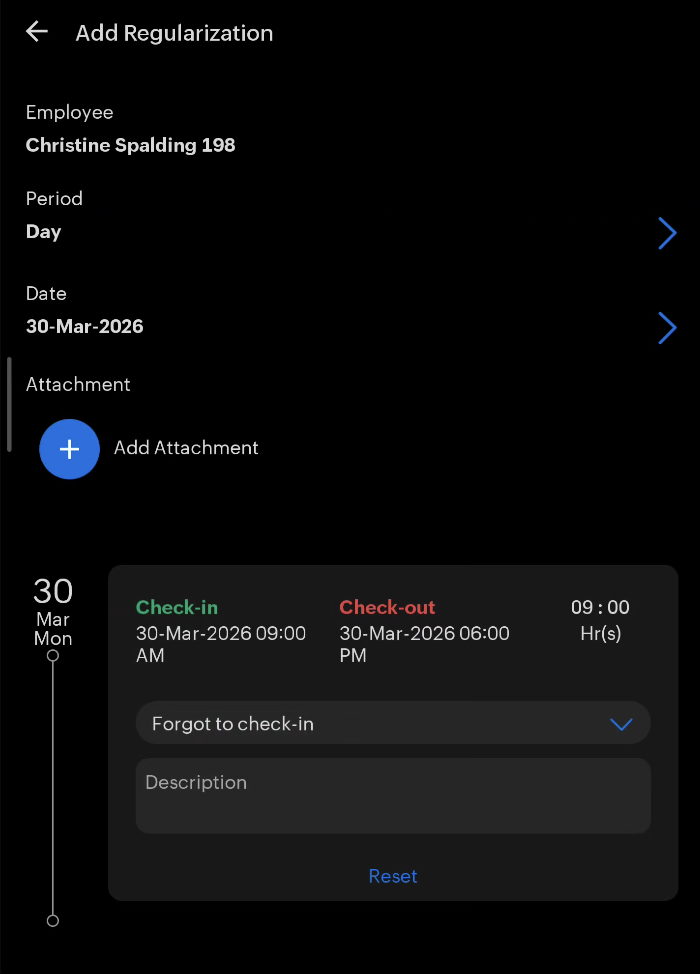Go back from Add Regularization

click(37, 32)
